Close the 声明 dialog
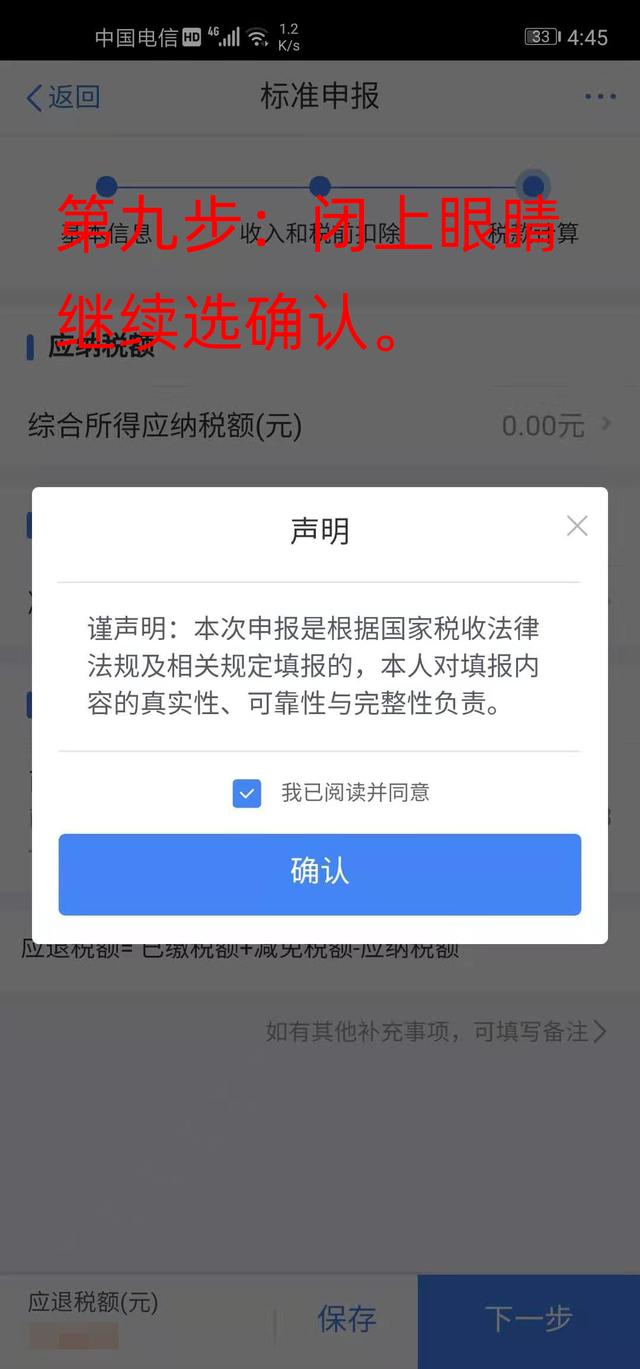The image size is (640, 1369). click(x=577, y=526)
